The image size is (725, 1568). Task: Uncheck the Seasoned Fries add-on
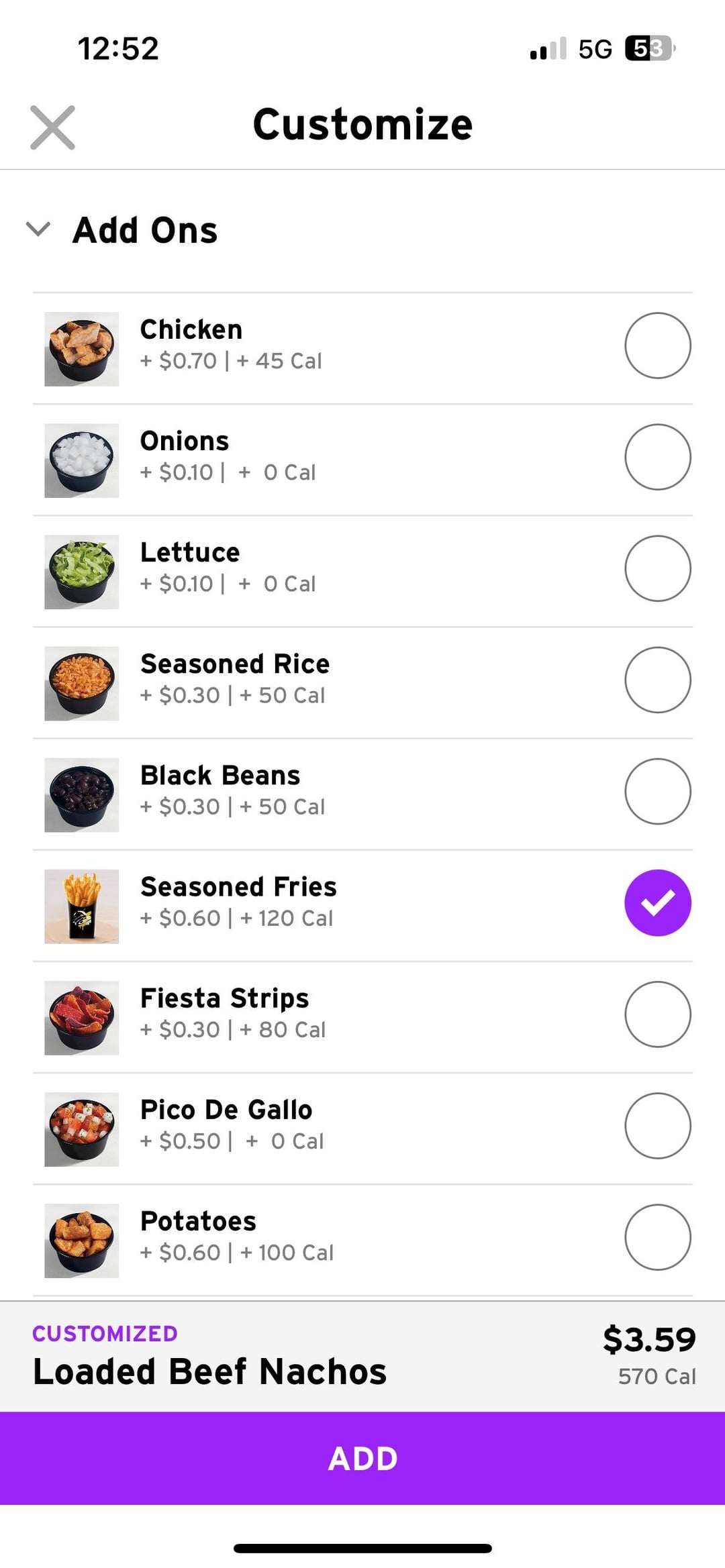[657, 902]
